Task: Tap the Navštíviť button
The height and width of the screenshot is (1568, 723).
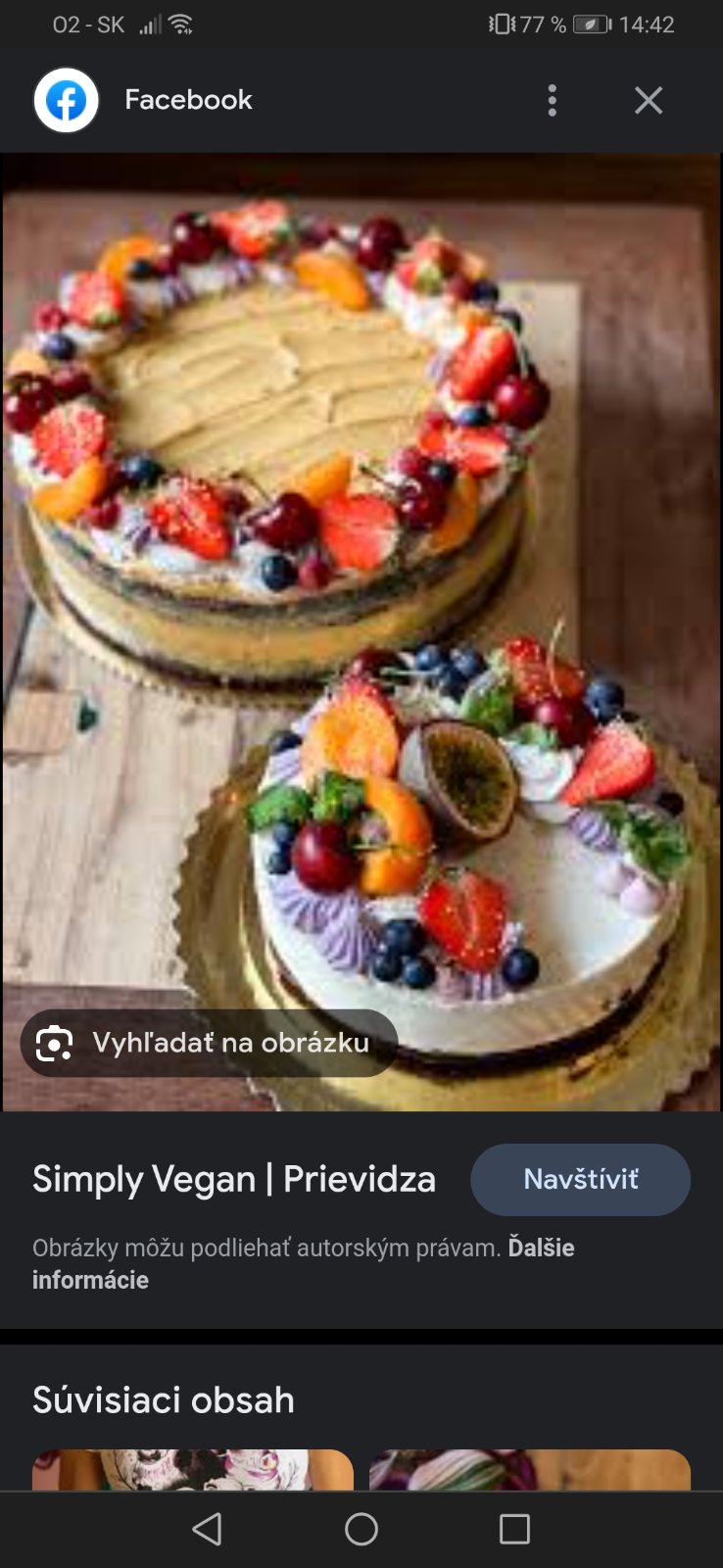Action: coord(580,1179)
